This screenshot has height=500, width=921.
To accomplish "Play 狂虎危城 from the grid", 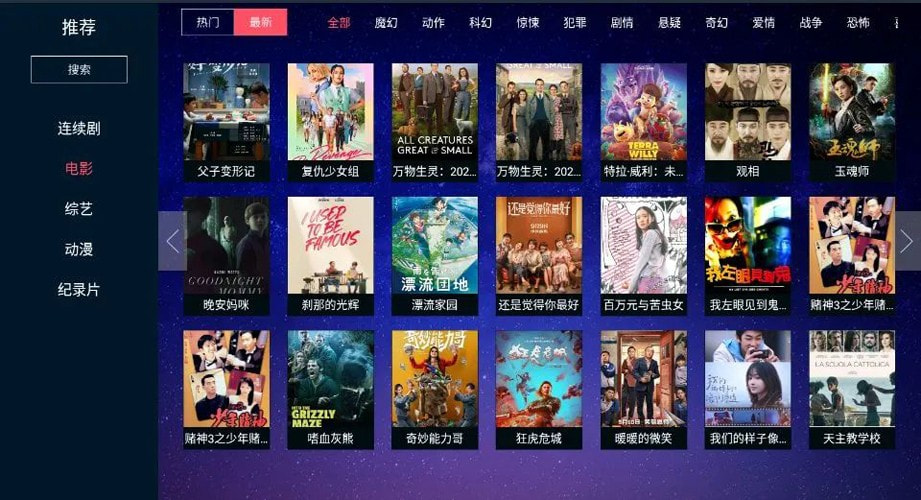I will pyautogui.click(x=539, y=389).
